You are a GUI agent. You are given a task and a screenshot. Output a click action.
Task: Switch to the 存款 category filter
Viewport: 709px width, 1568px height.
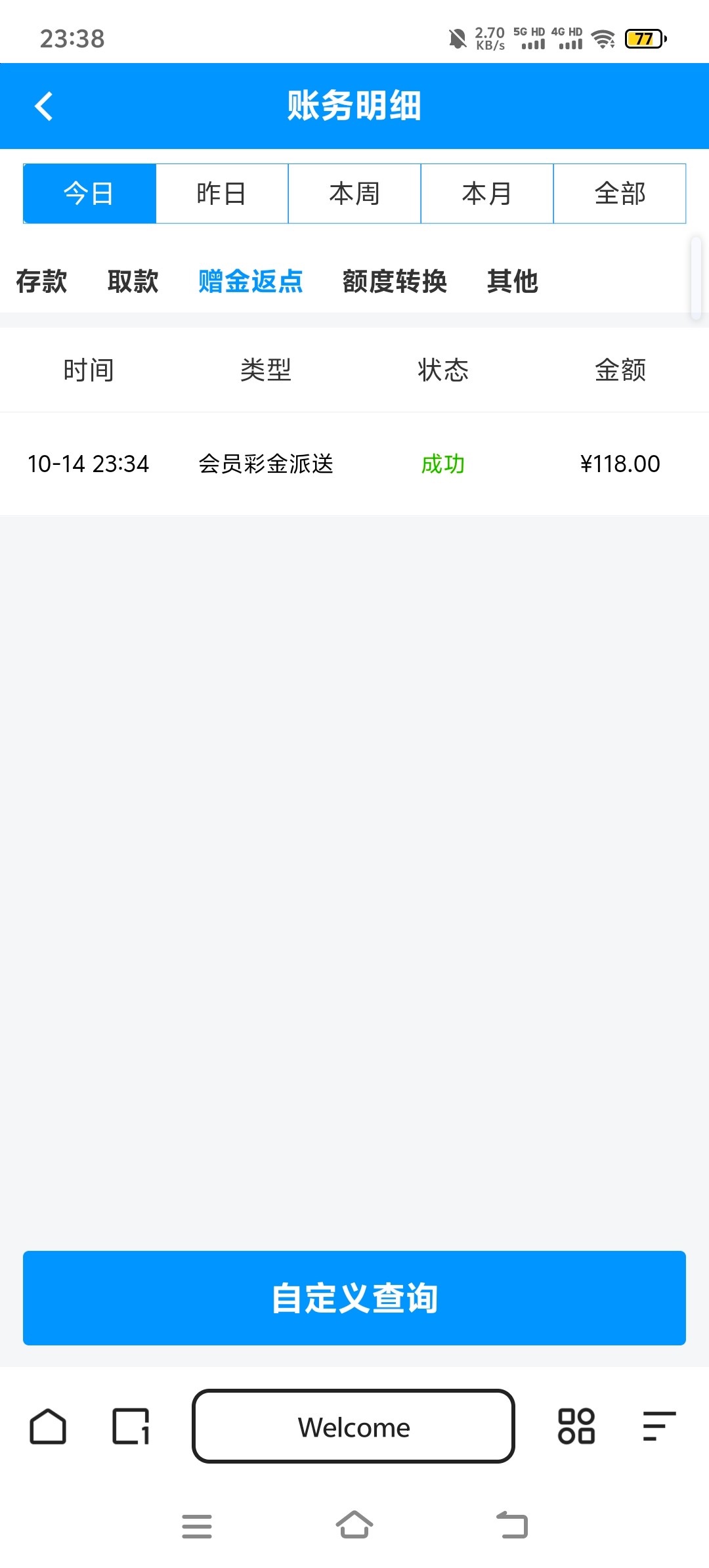41,281
